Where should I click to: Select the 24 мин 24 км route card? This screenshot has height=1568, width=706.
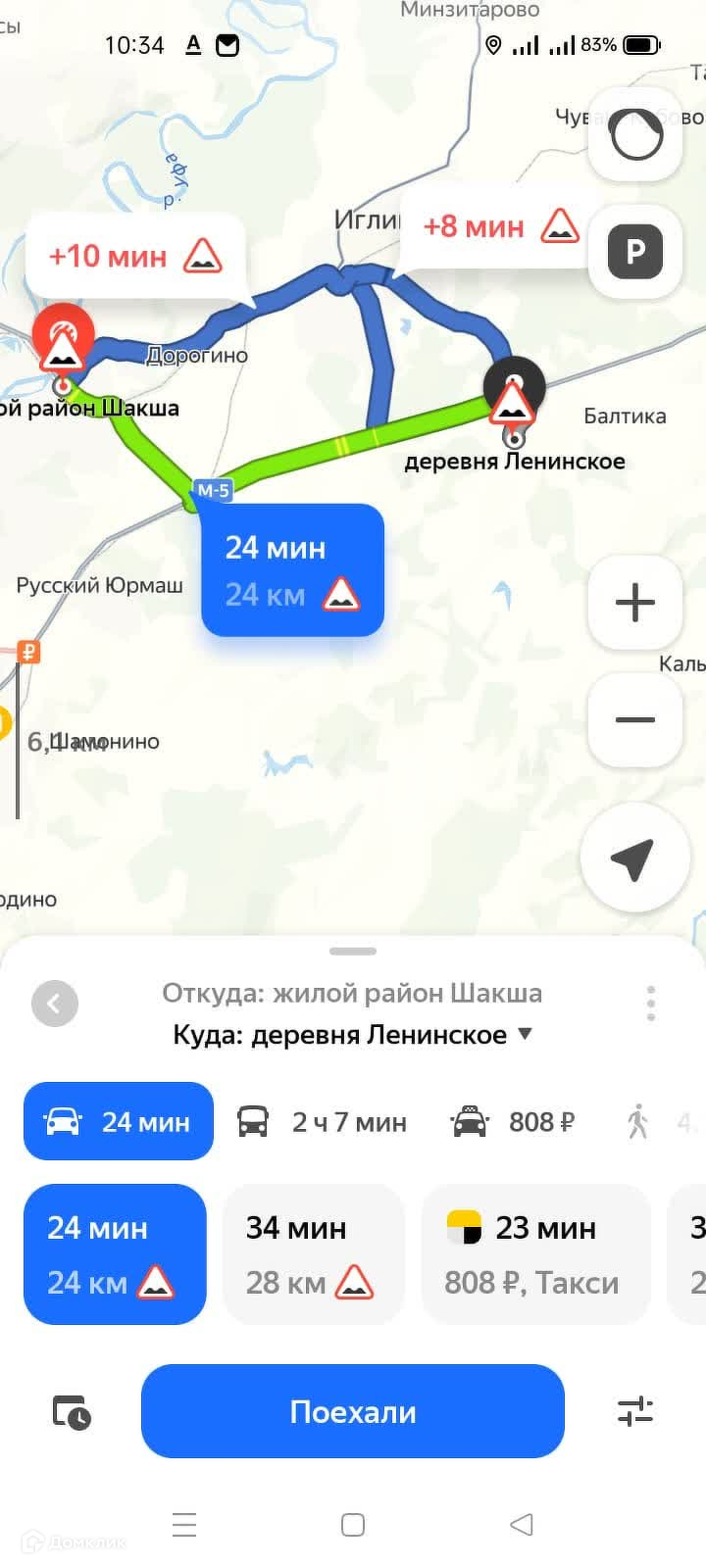click(x=115, y=1254)
